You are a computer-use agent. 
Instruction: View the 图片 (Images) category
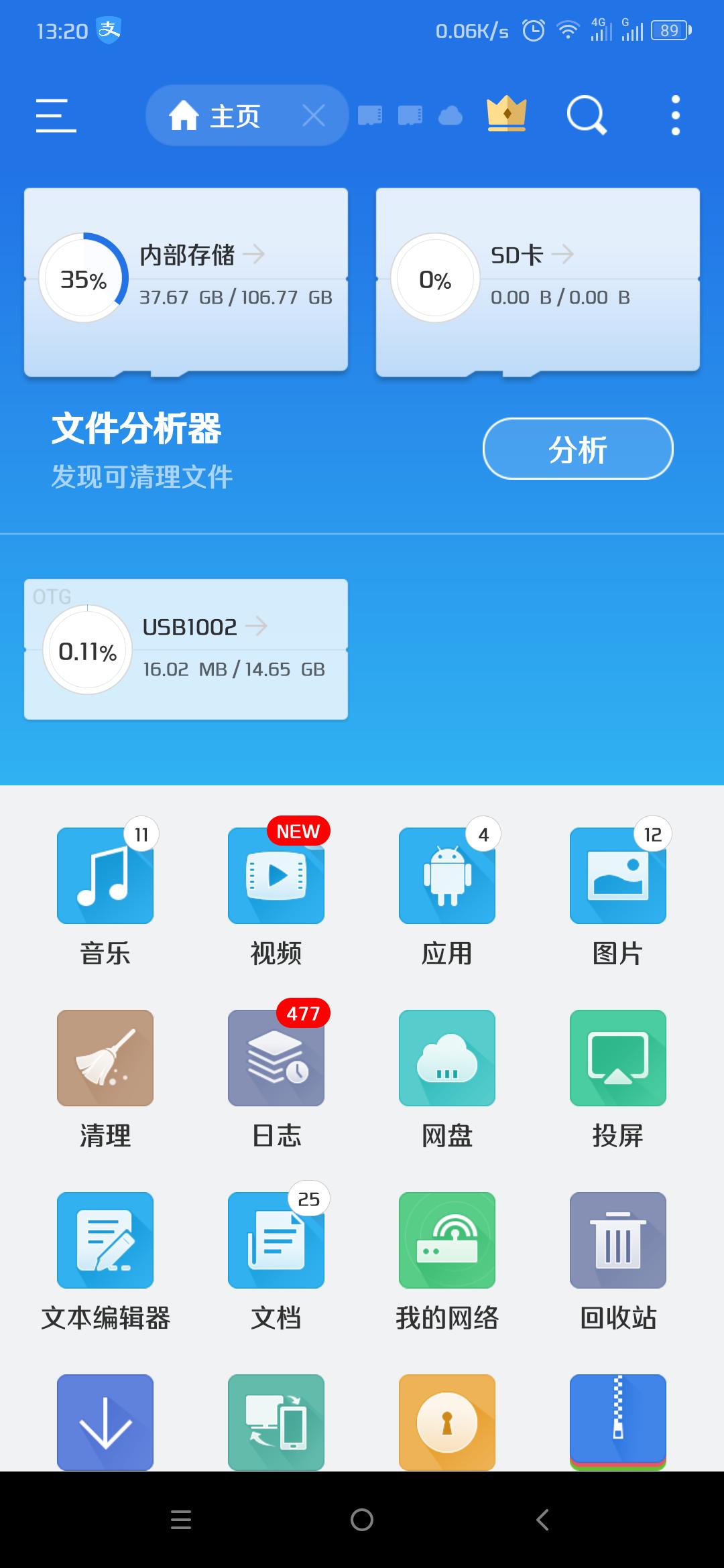click(617, 876)
